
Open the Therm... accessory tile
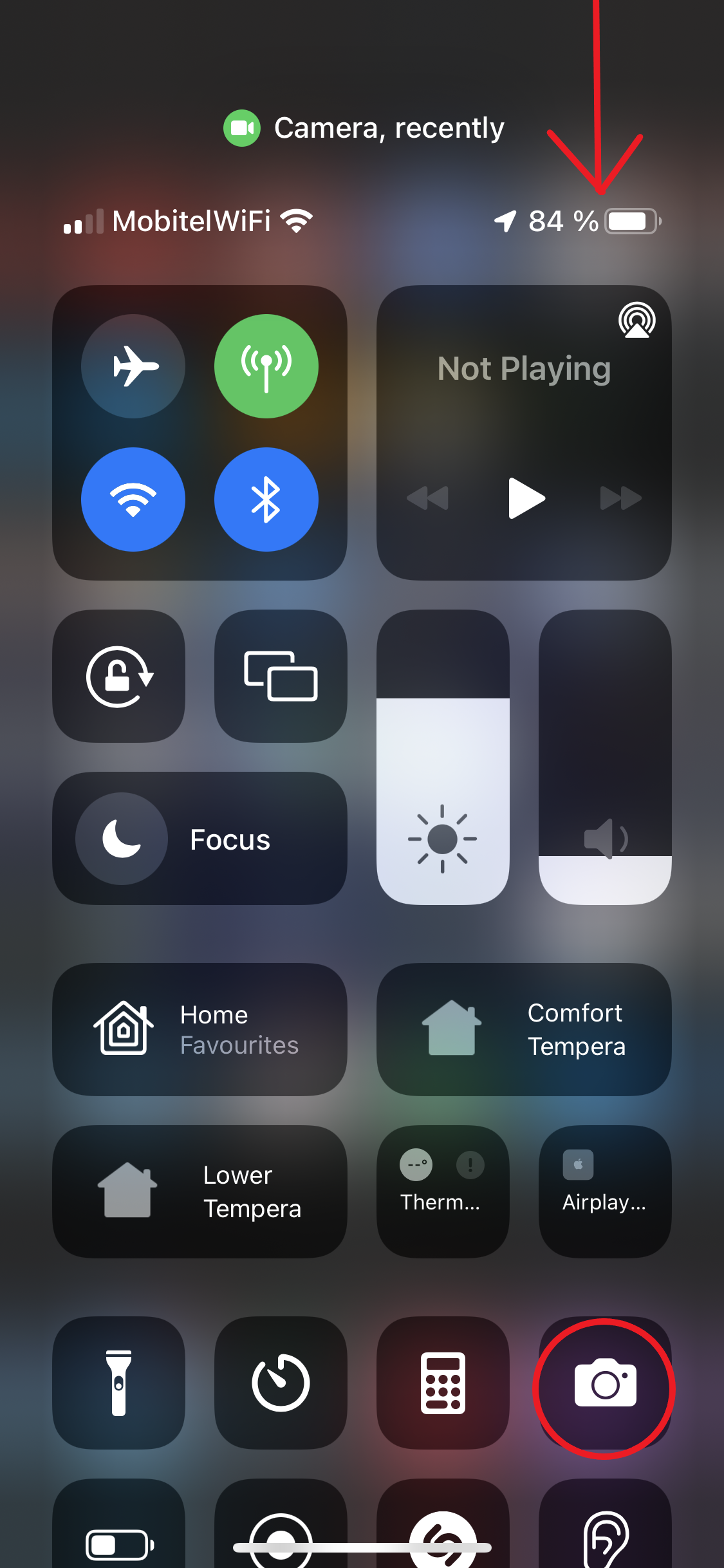(443, 1192)
